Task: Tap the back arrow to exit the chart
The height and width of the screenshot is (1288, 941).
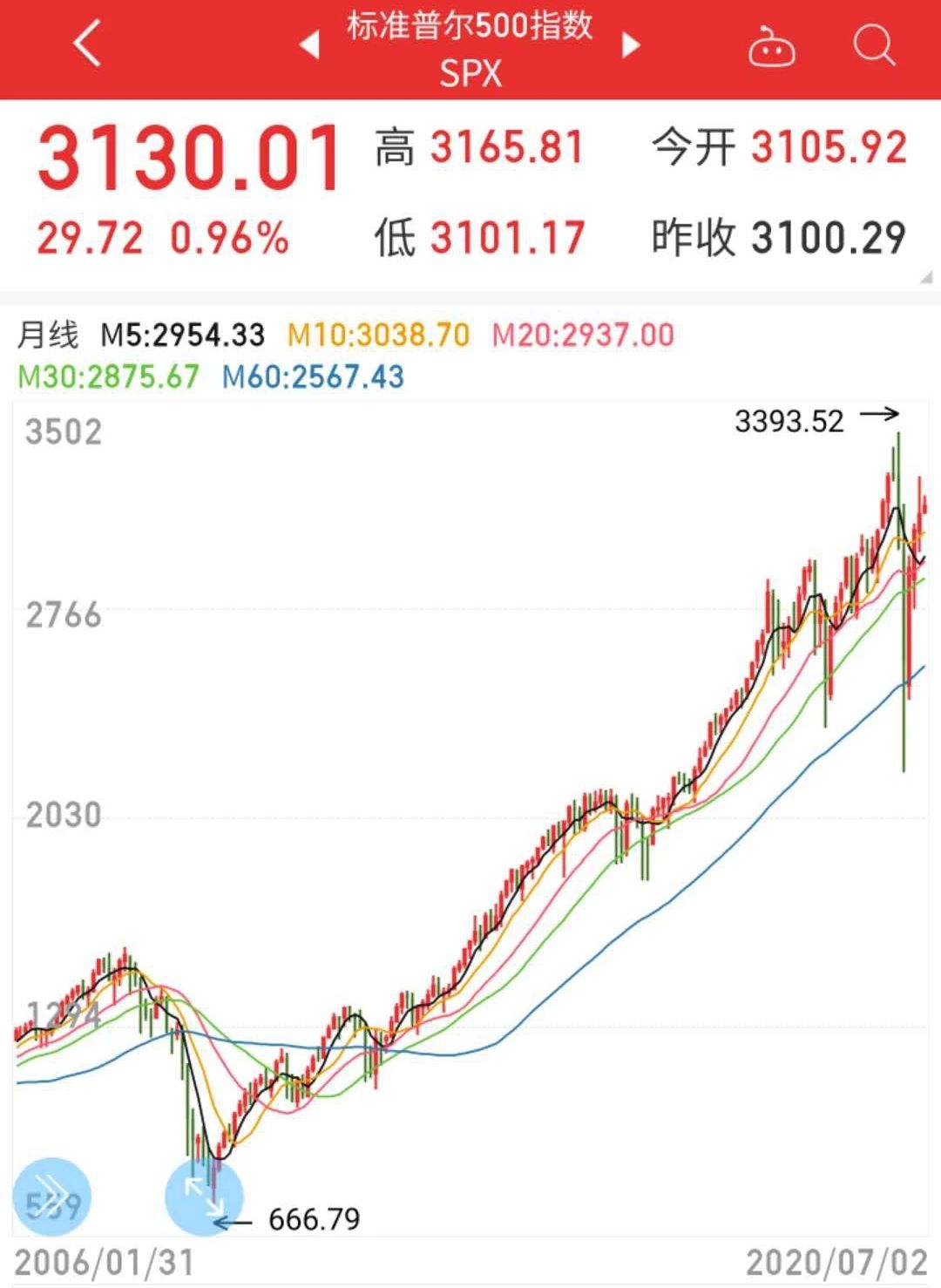Action: click(x=83, y=44)
